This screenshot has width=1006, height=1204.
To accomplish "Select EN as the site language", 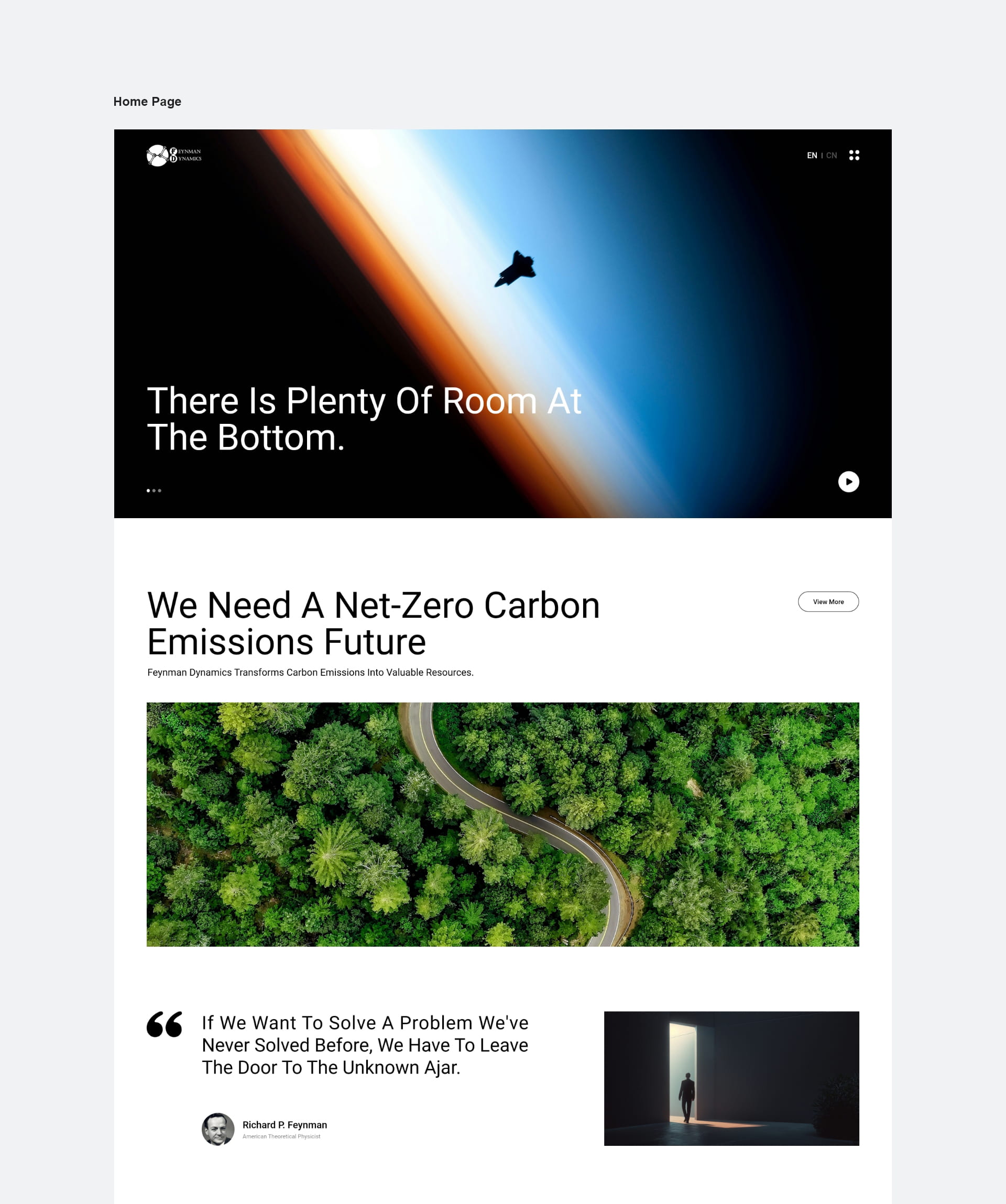I will coord(812,156).
